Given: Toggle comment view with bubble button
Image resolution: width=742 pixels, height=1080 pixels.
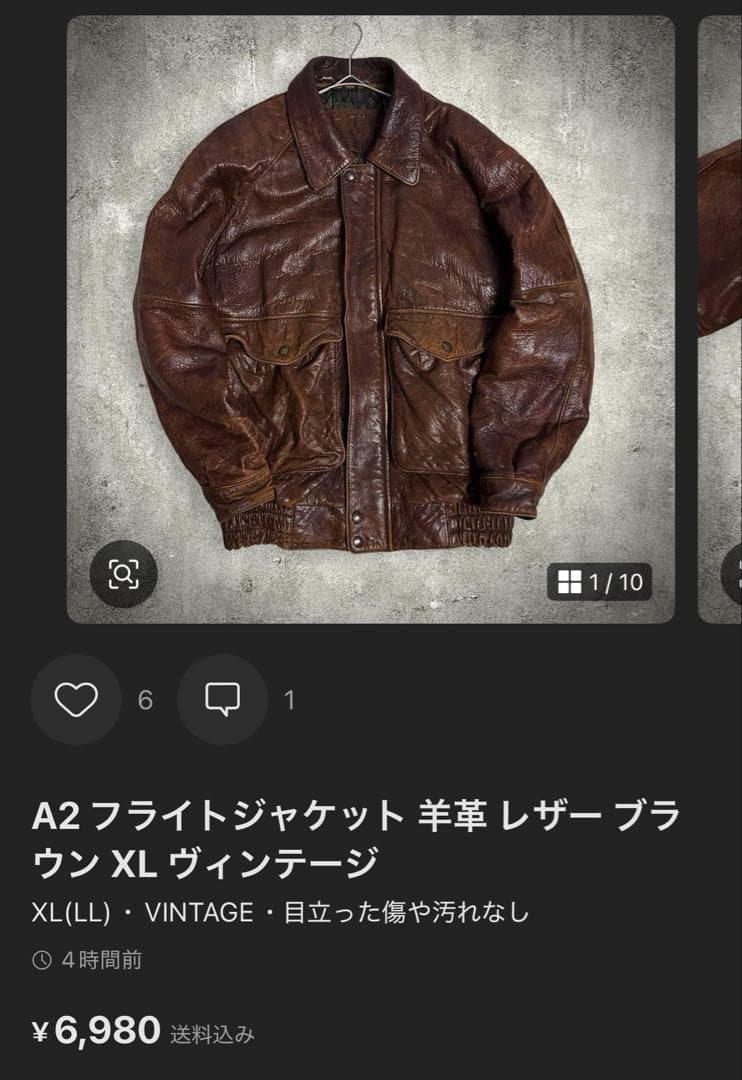Looking at the screenshot, I should [x=224, y=697].
